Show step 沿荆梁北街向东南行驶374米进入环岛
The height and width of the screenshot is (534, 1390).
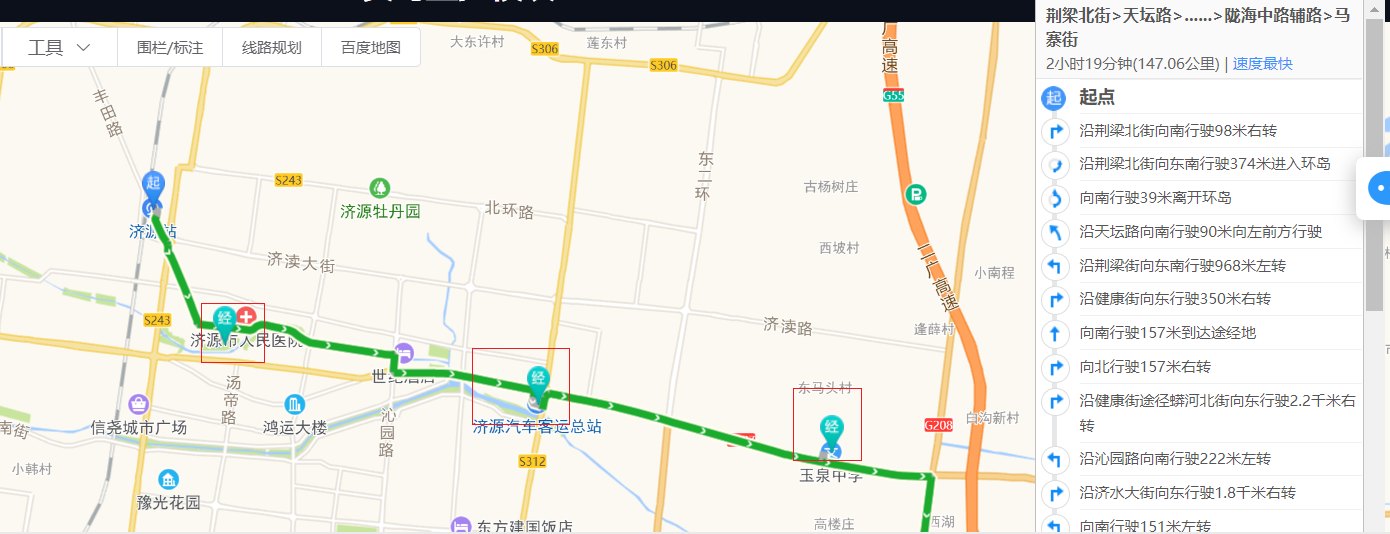(x=1205, y=164)
